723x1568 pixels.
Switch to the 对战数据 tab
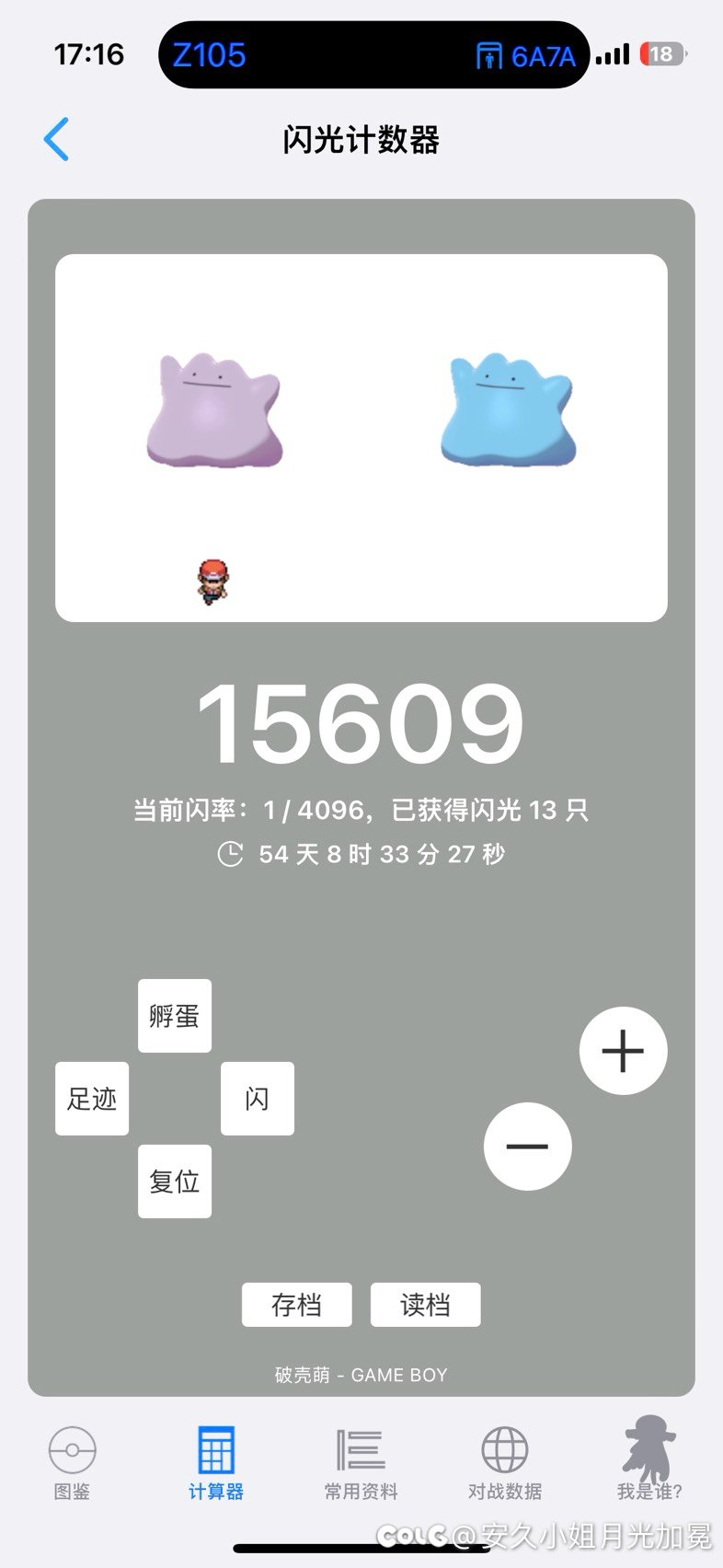tap(505, 1463)
